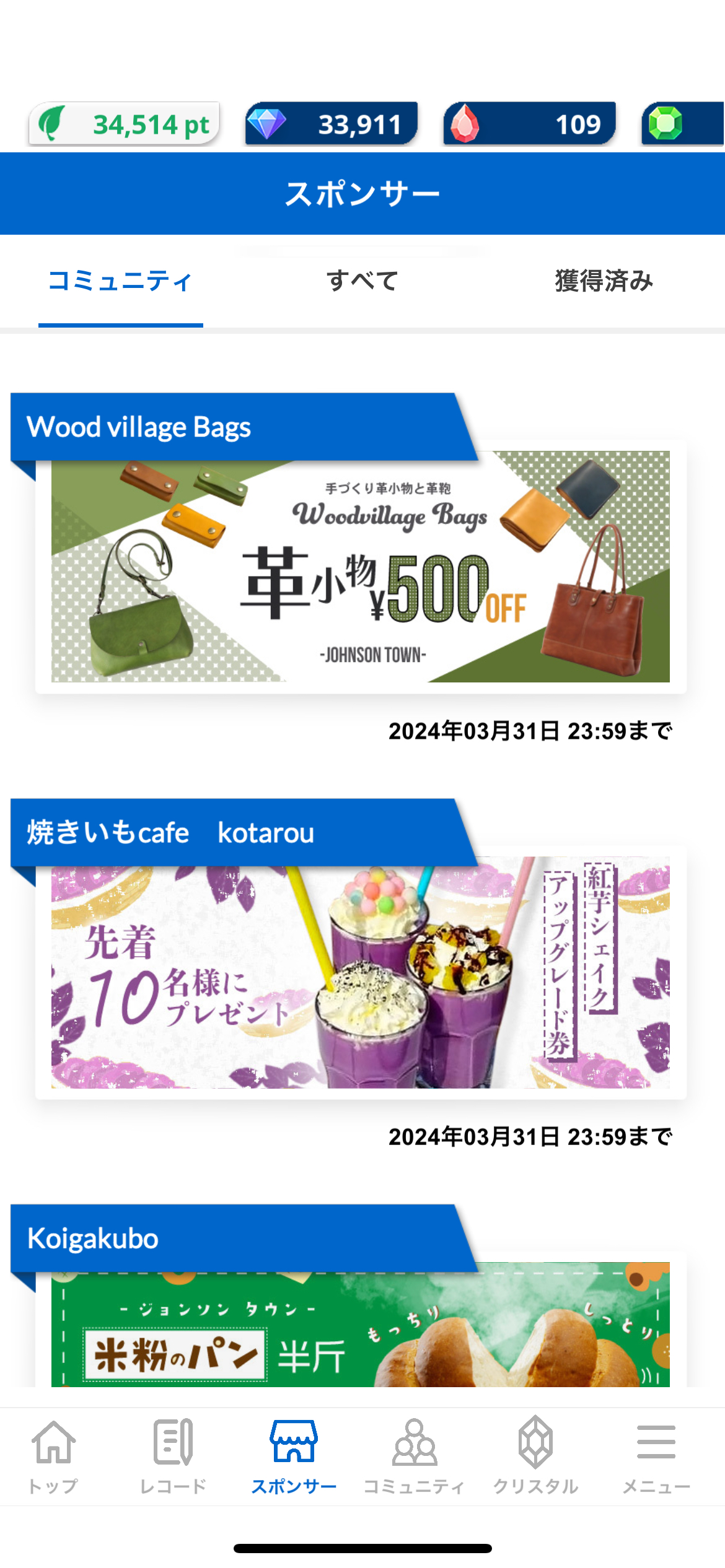Go to the トップ home tab
The height and width of the screenshot is (1568, 725).
[54, 1455]
